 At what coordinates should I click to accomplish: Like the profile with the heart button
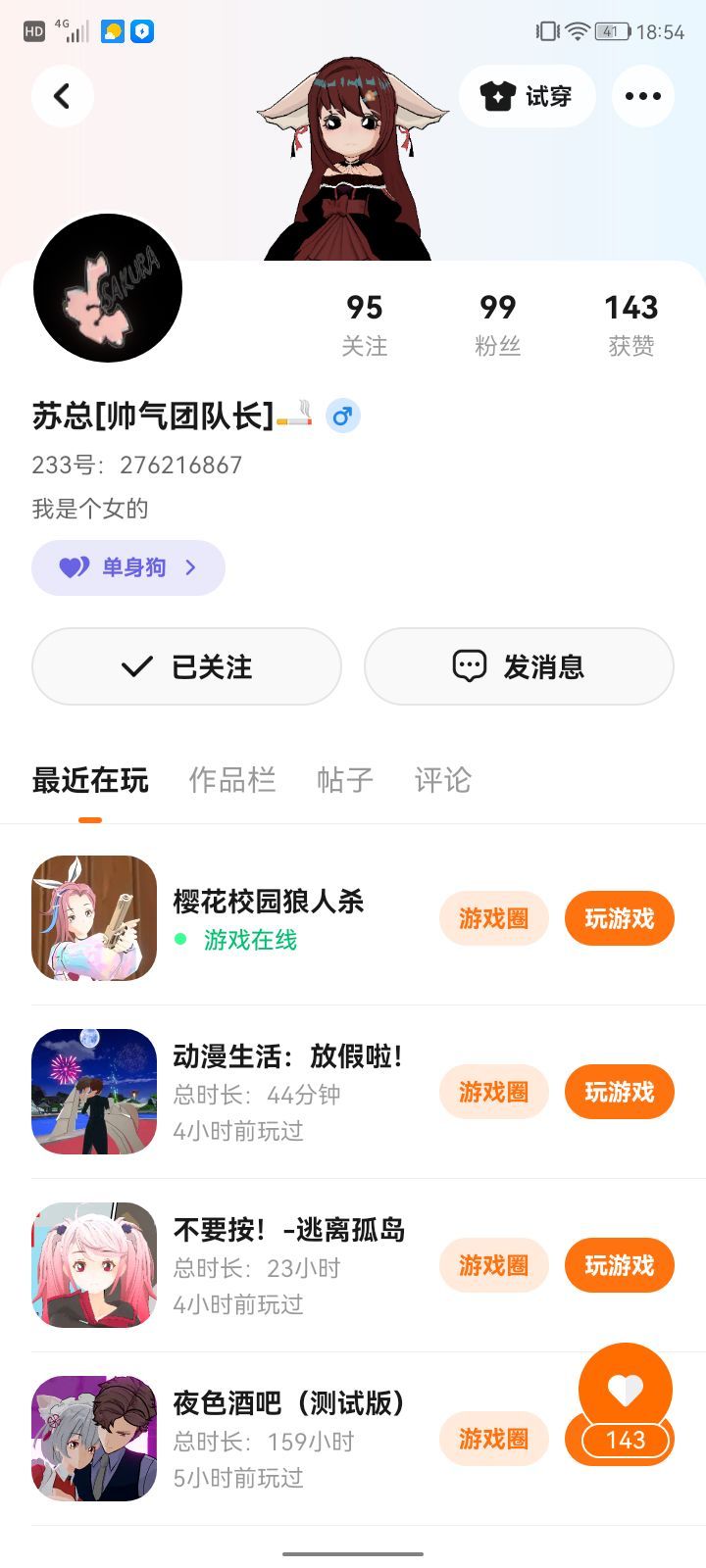pyautogui.click(x=625, y=1390)
